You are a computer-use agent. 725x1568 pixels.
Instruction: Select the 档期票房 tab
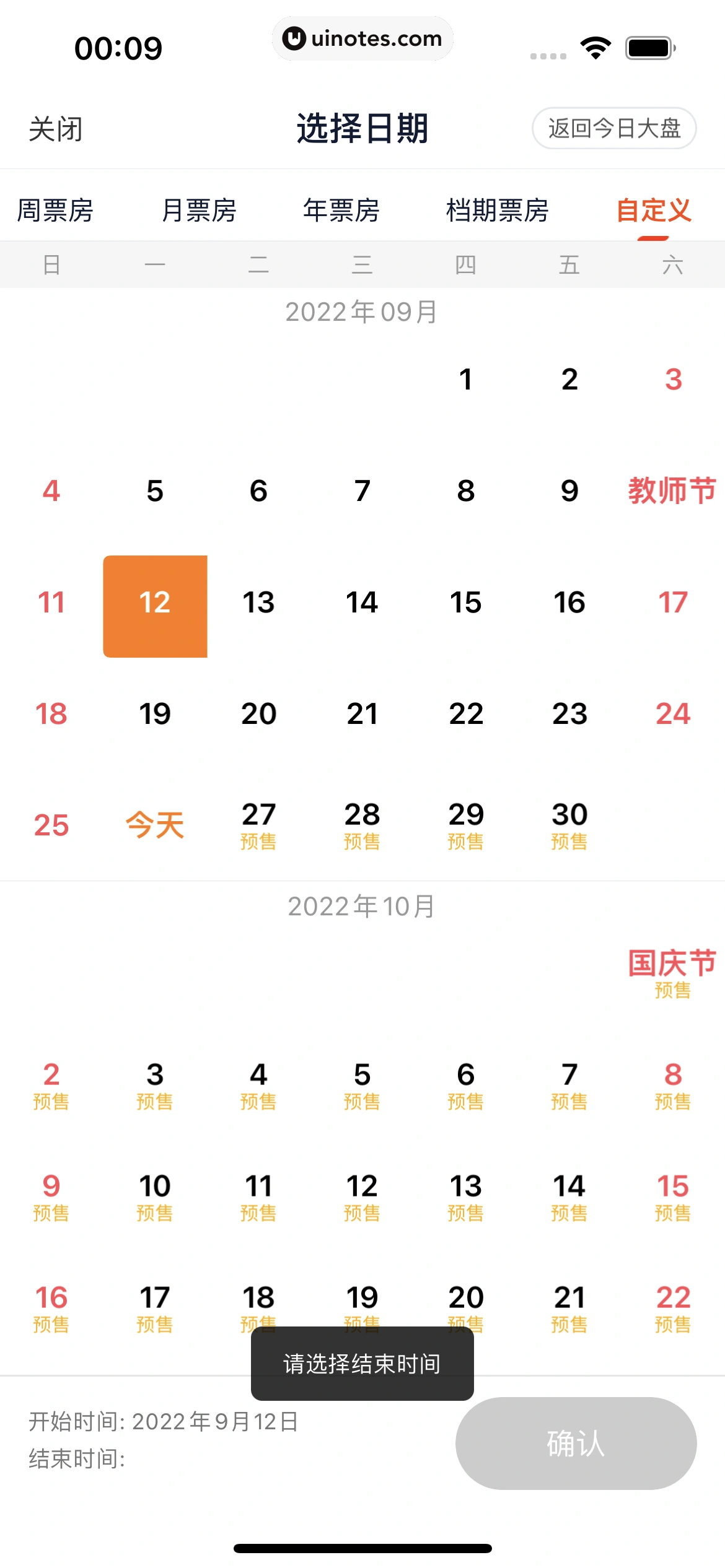[497, 211]
